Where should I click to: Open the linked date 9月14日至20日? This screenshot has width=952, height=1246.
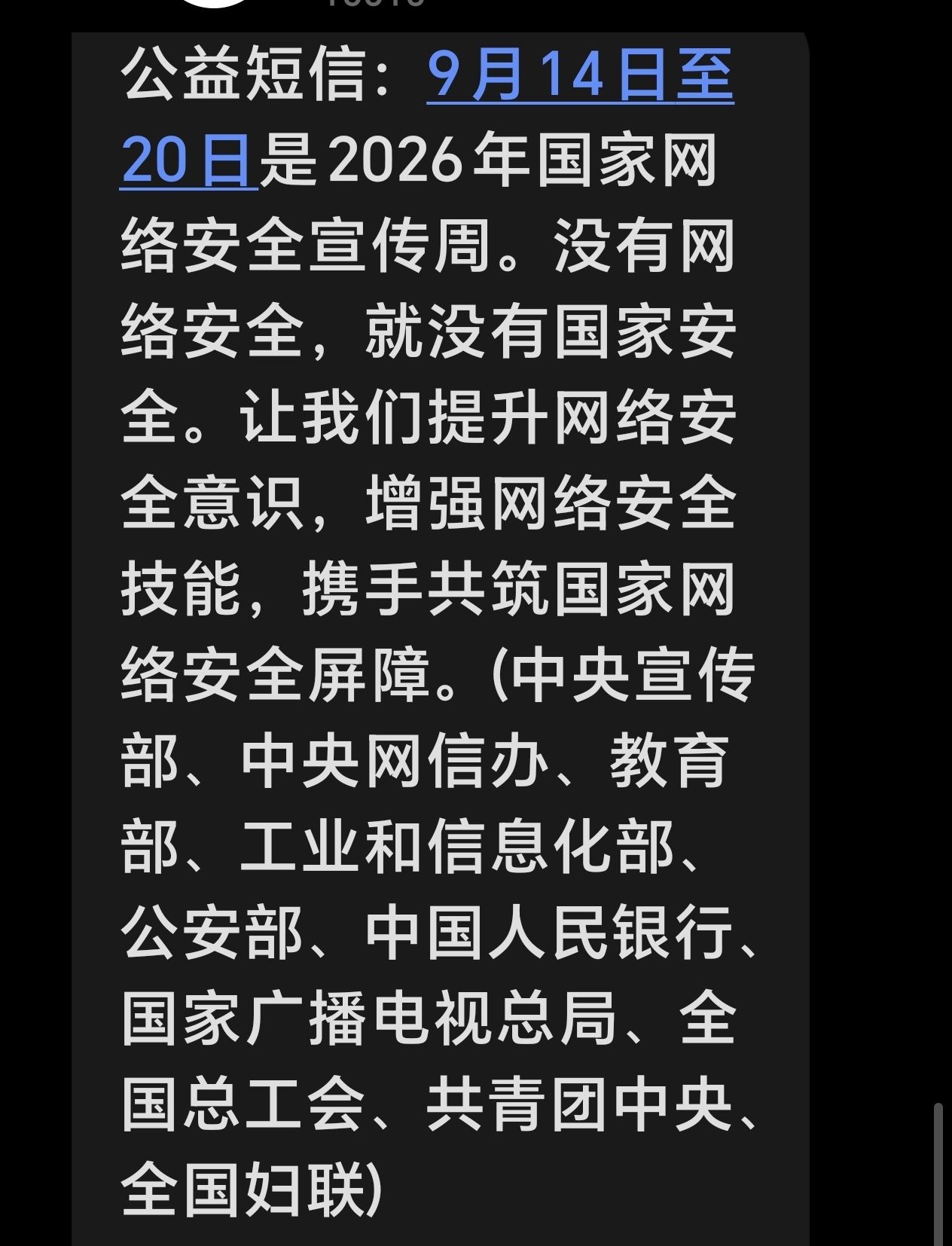point(580,77)
